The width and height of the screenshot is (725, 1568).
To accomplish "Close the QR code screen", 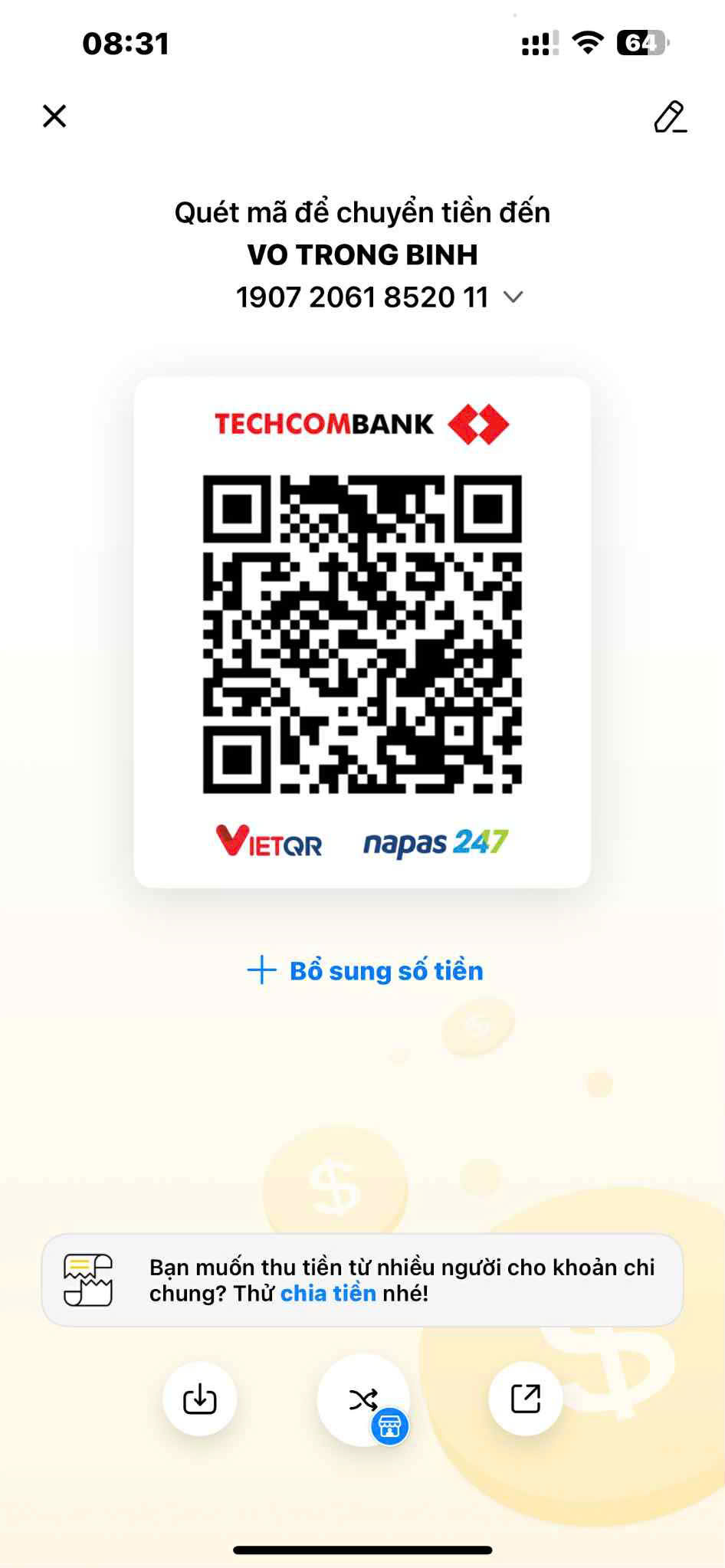I will tap(54, 116).
